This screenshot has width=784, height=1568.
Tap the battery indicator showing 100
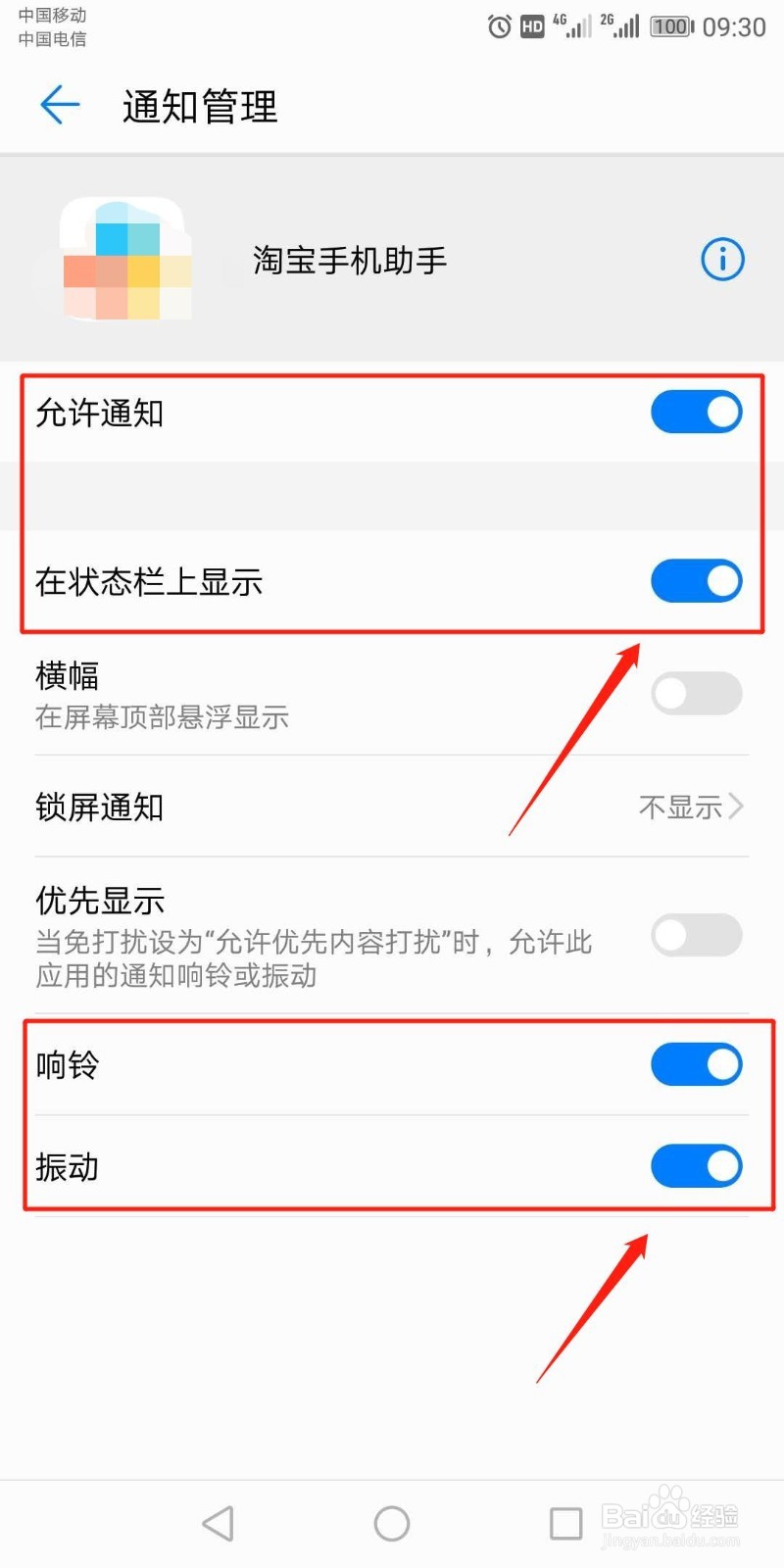(x=670, y=26)
